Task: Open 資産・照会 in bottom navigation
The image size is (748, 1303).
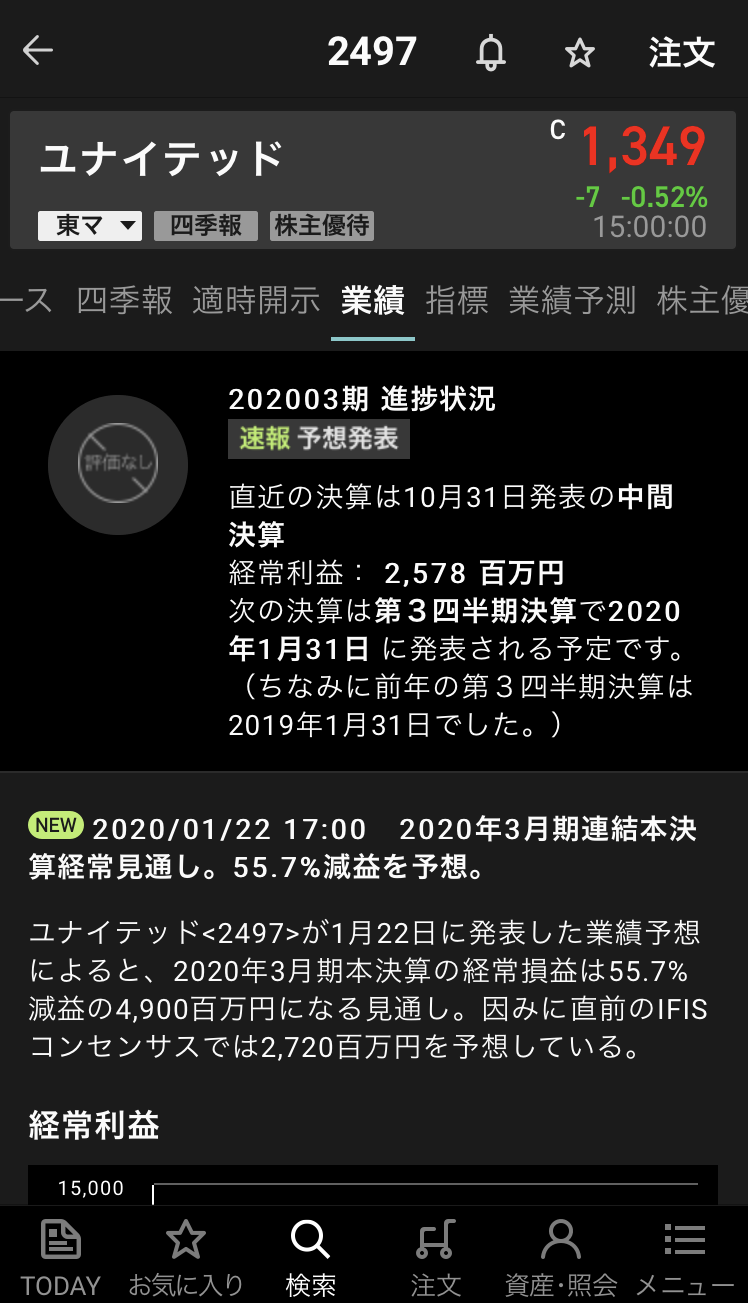Action: pos(560,1256)
